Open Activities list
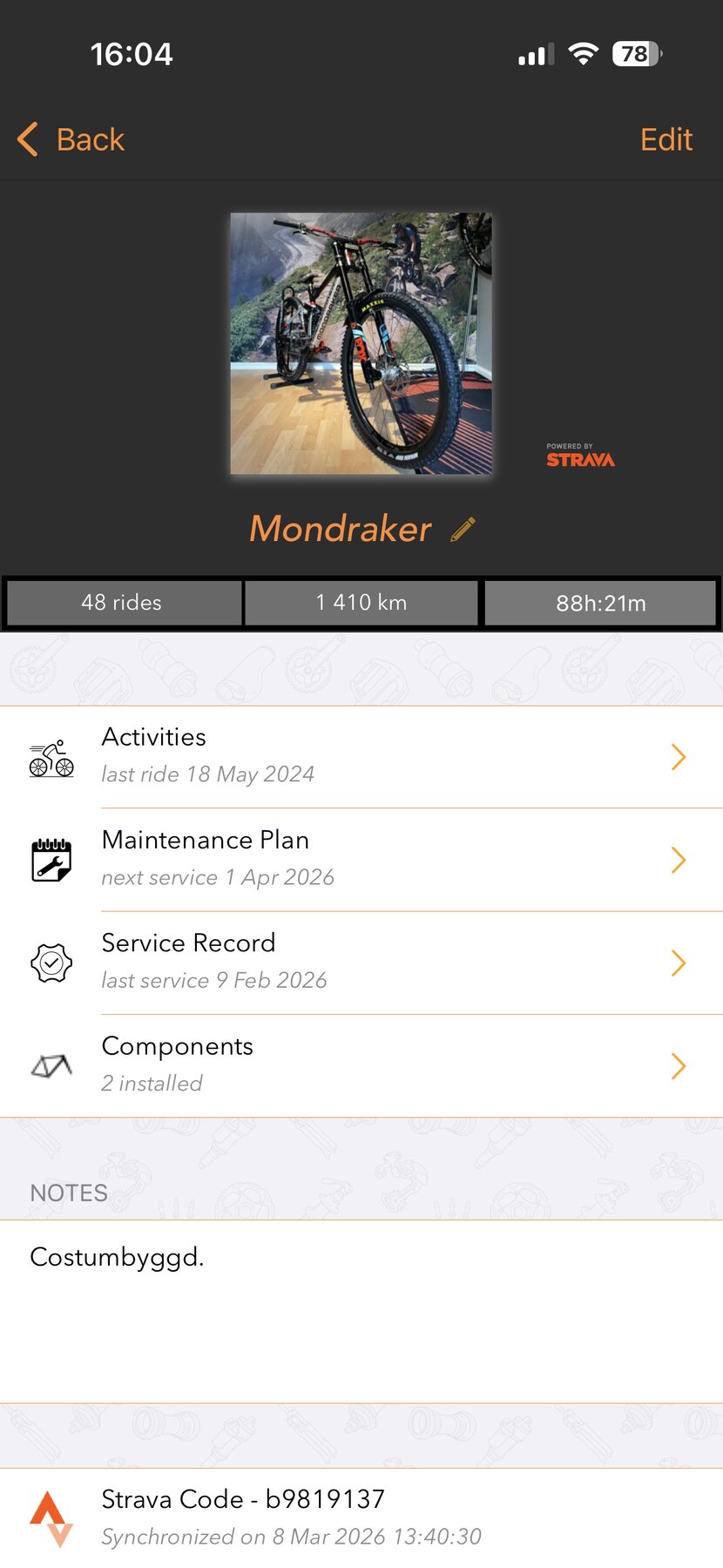This screenshot has width=723, height=1568. click(x=361, y=756)
